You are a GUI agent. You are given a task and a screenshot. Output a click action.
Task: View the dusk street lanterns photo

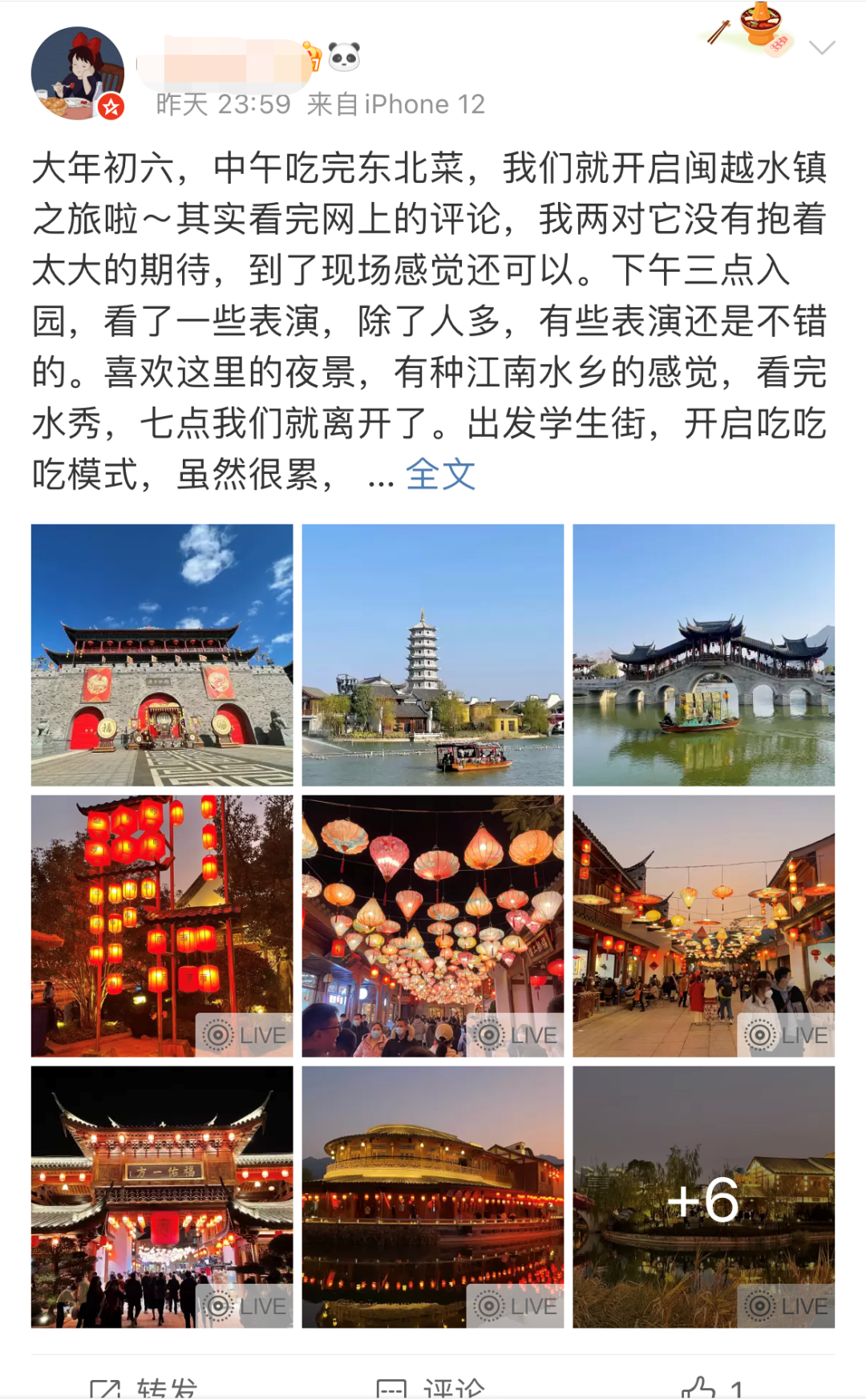(704, 926)
